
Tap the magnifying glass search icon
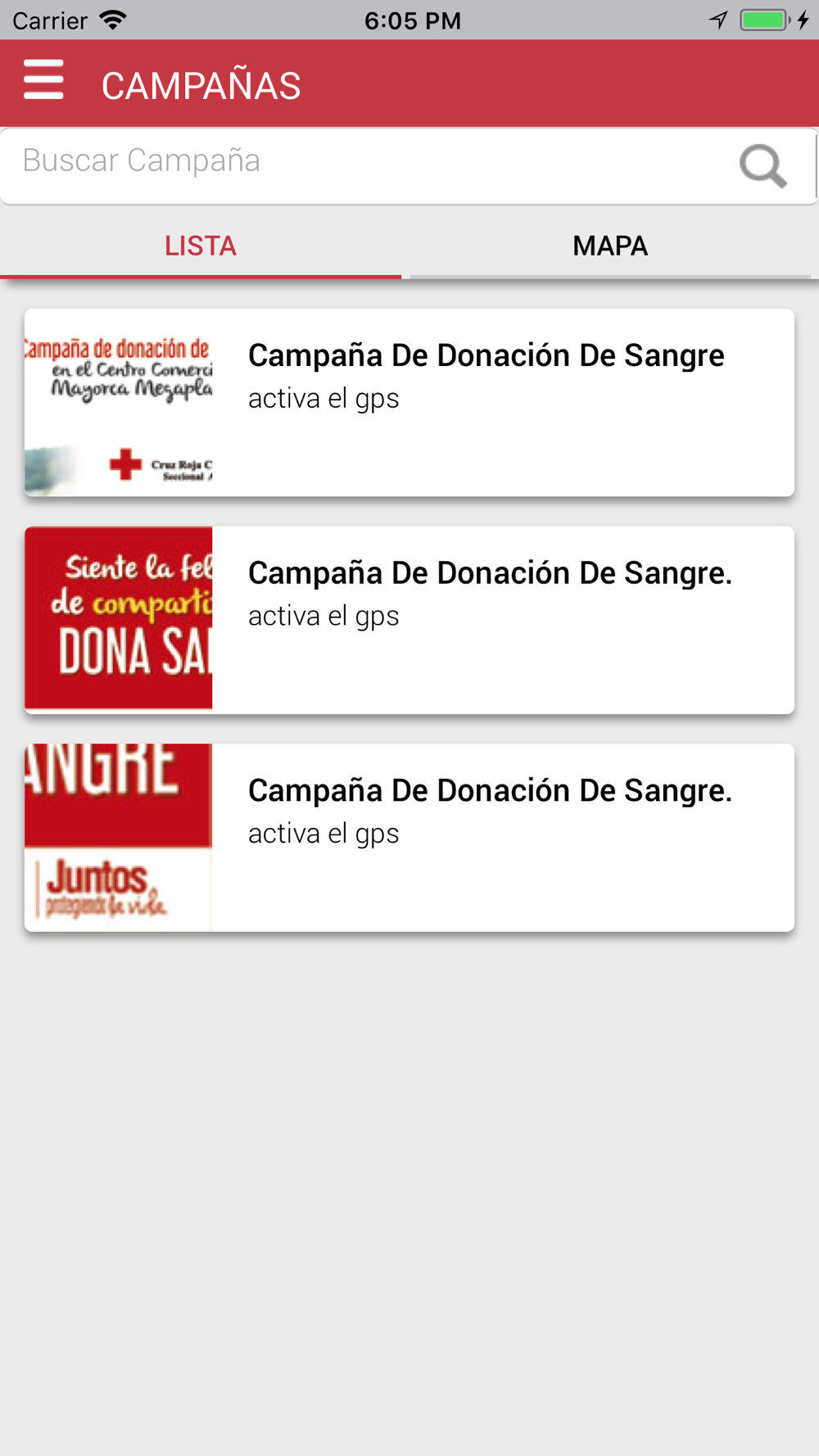[763, 166]
